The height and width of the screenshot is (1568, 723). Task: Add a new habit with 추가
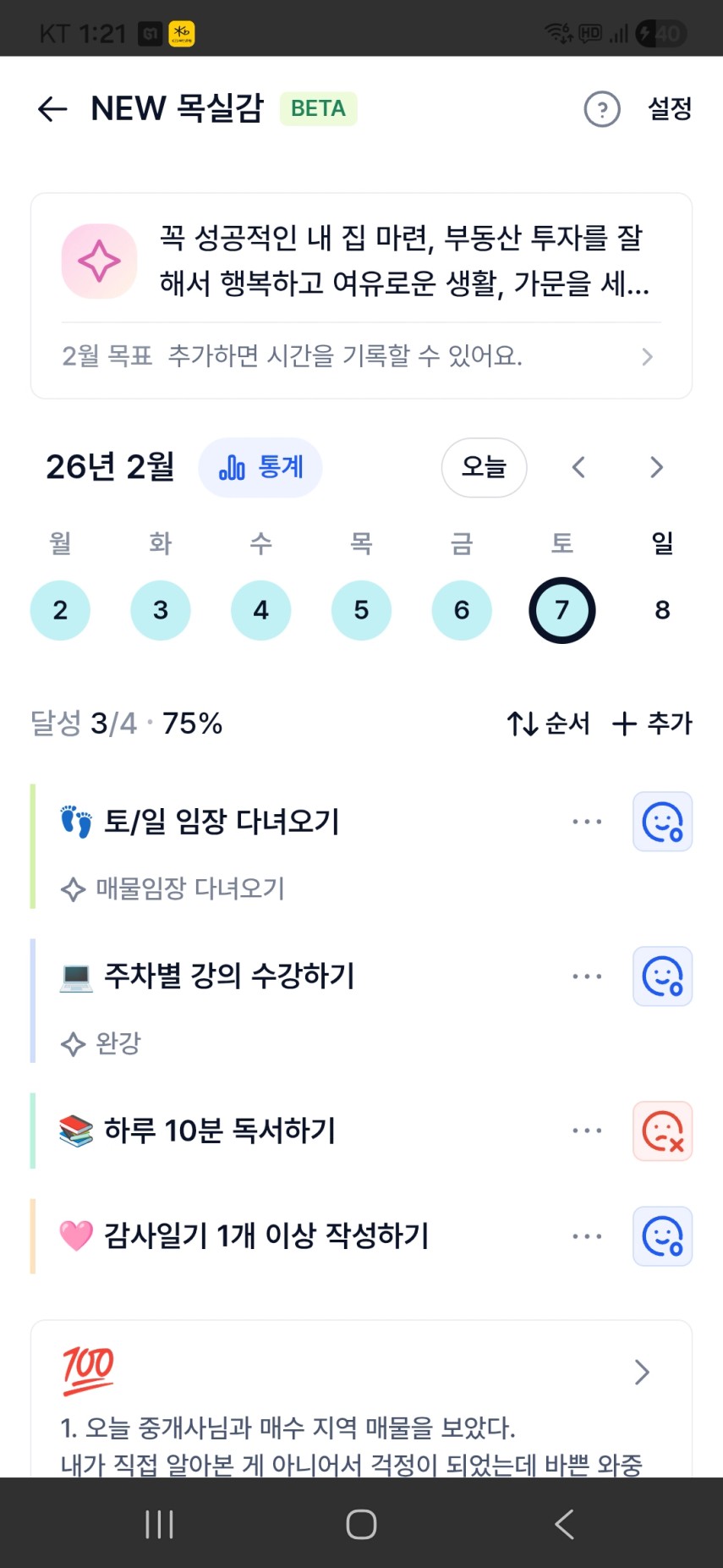652,723
